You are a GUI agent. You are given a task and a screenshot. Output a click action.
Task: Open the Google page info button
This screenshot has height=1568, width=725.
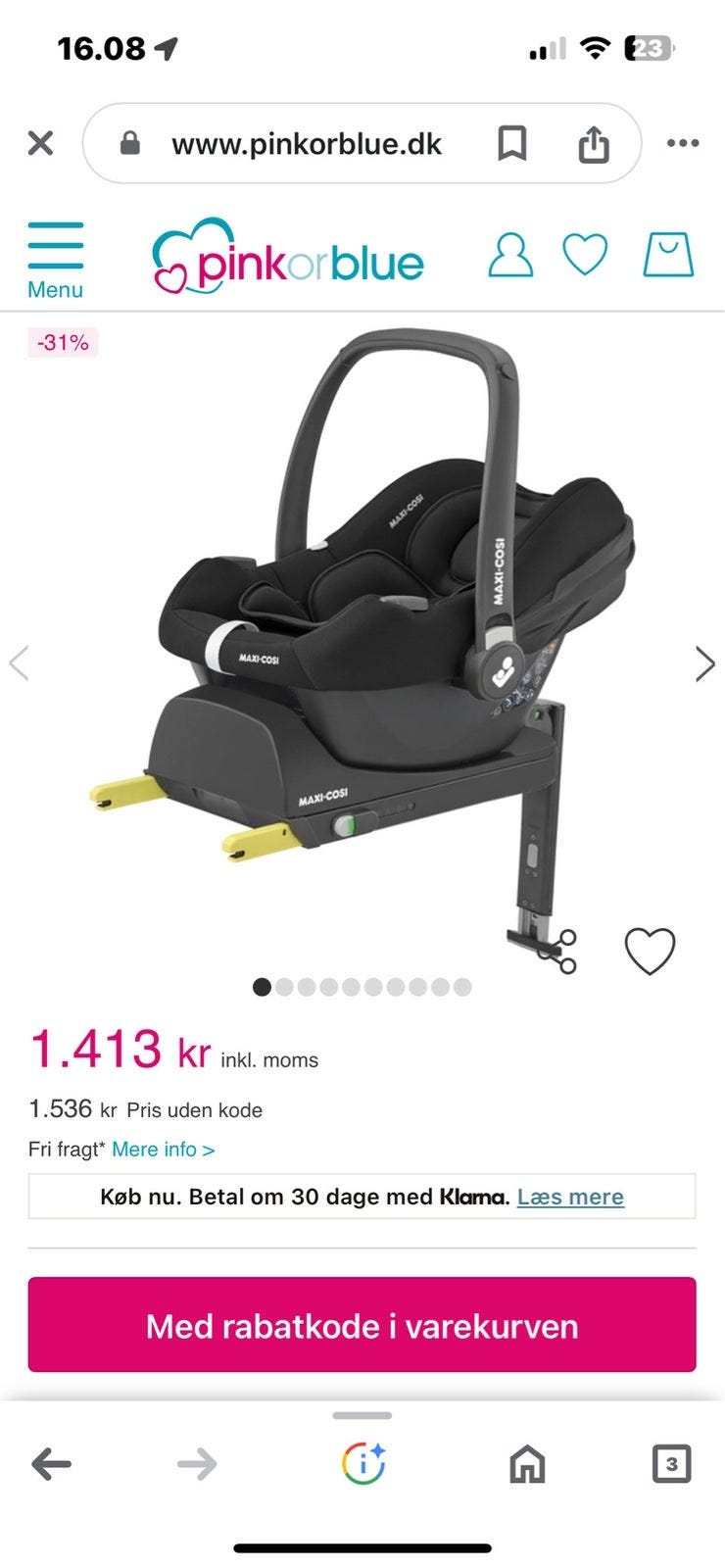tap(362, 1464)
